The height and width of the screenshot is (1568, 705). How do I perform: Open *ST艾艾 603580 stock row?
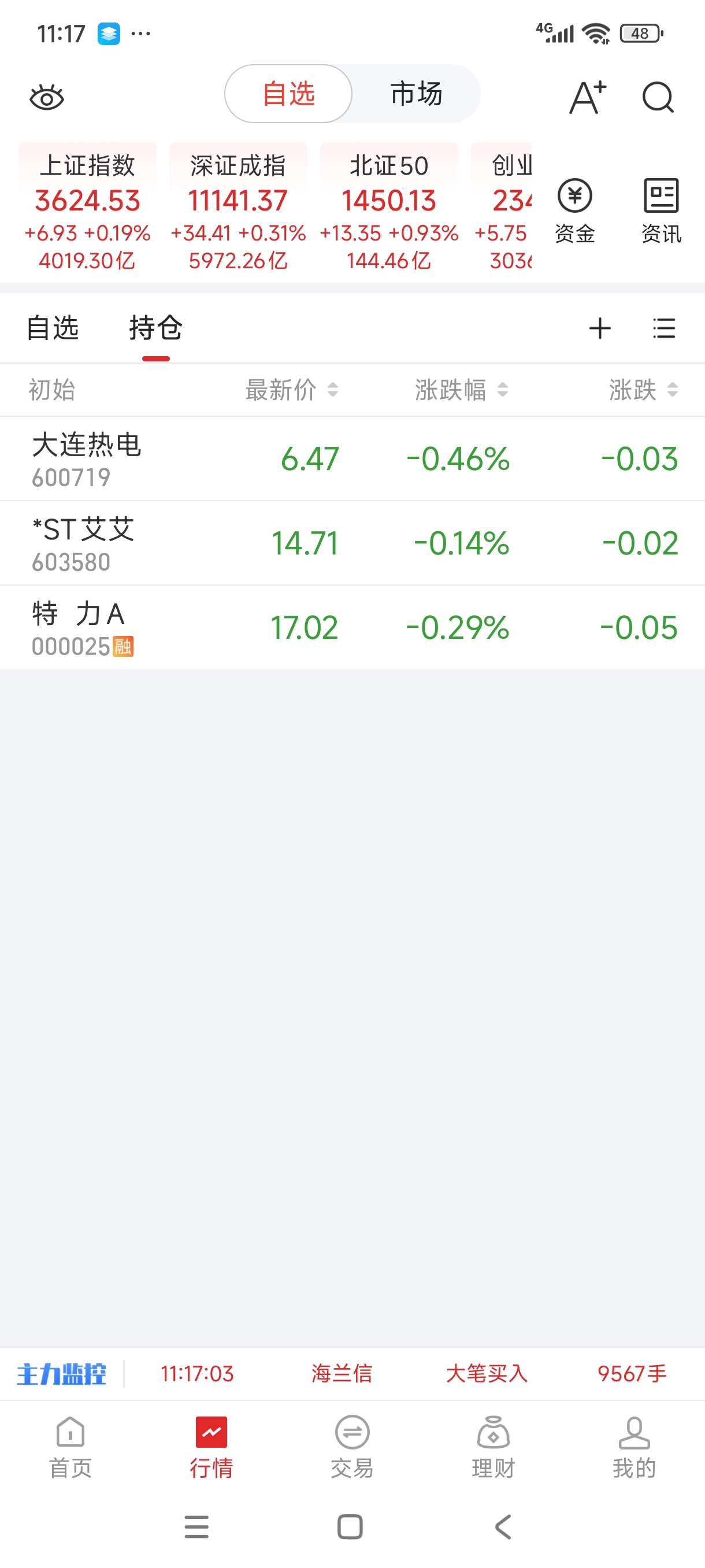(353, 543)
